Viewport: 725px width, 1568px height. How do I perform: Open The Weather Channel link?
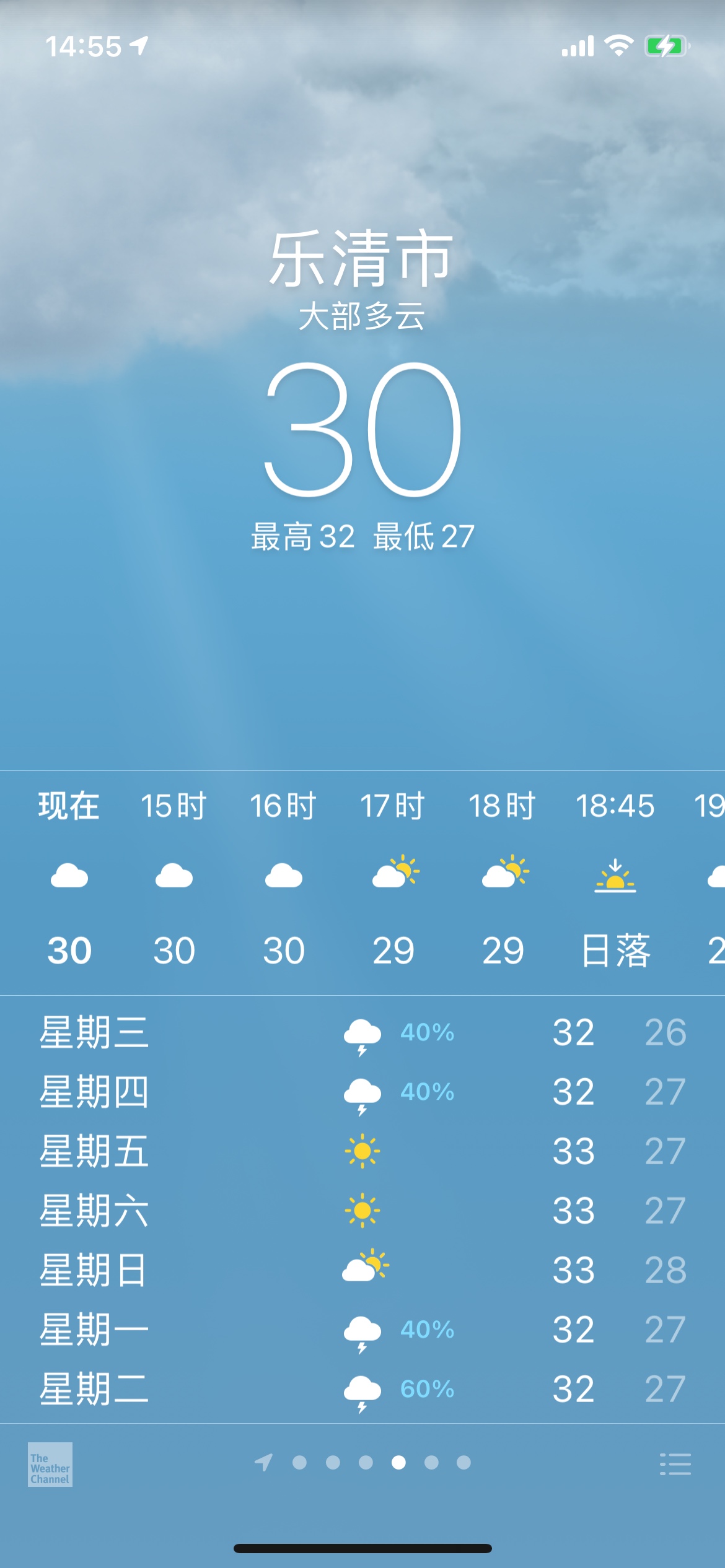click(x=50, y=1464)
